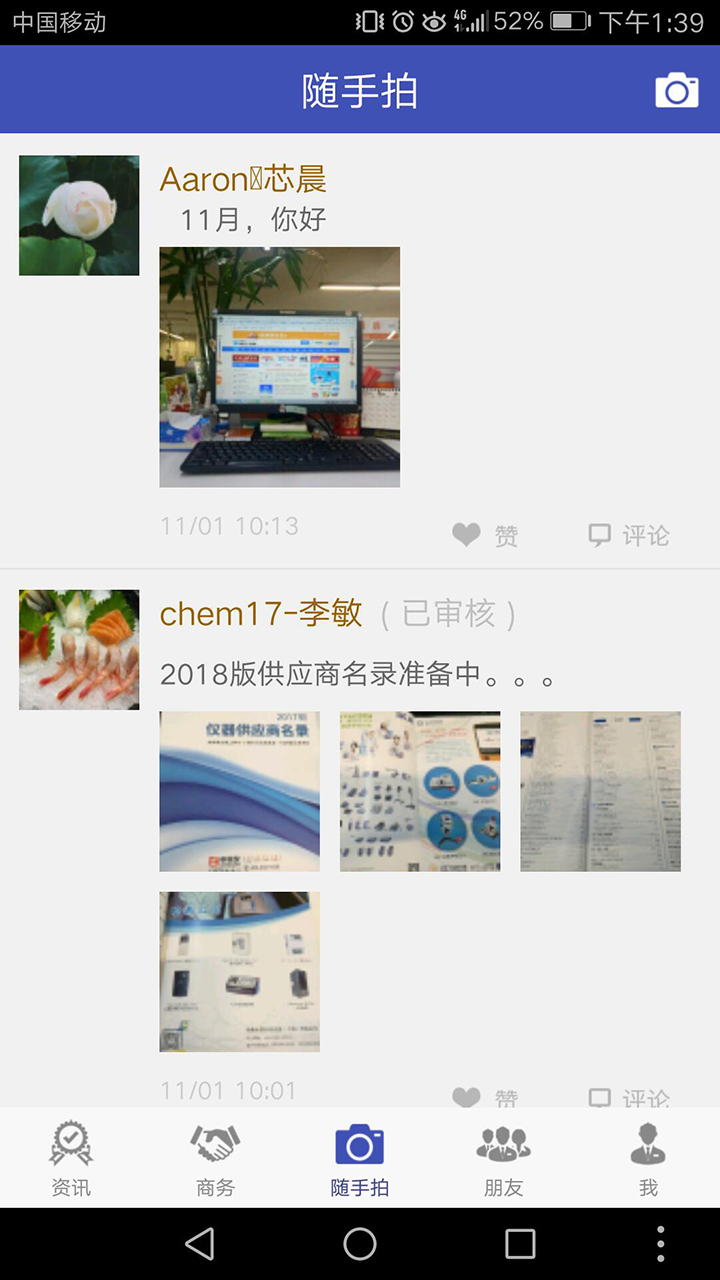720x1280 pixels.
Task: Open the 我 profile tab
Action: (x=648, y=1158)
